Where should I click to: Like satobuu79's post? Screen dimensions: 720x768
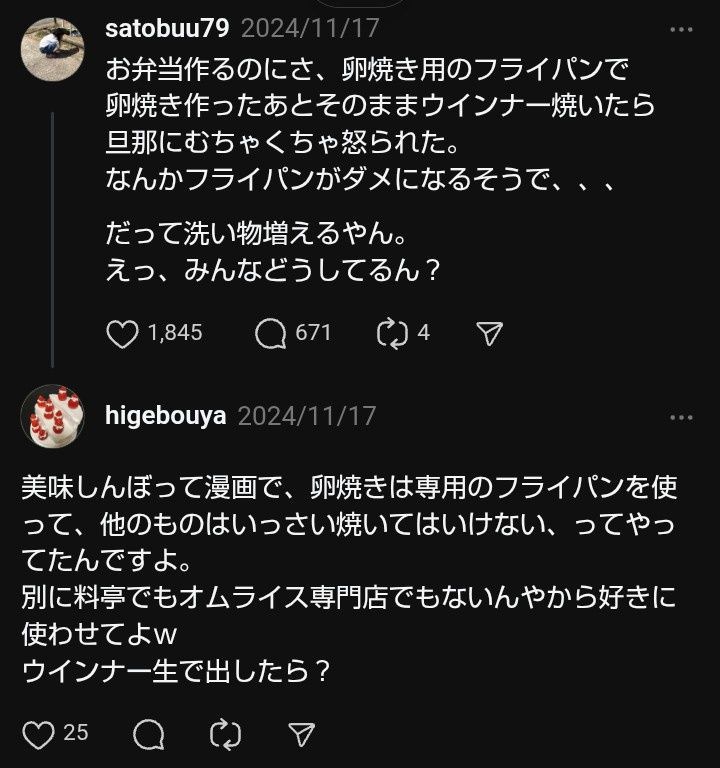122,333
